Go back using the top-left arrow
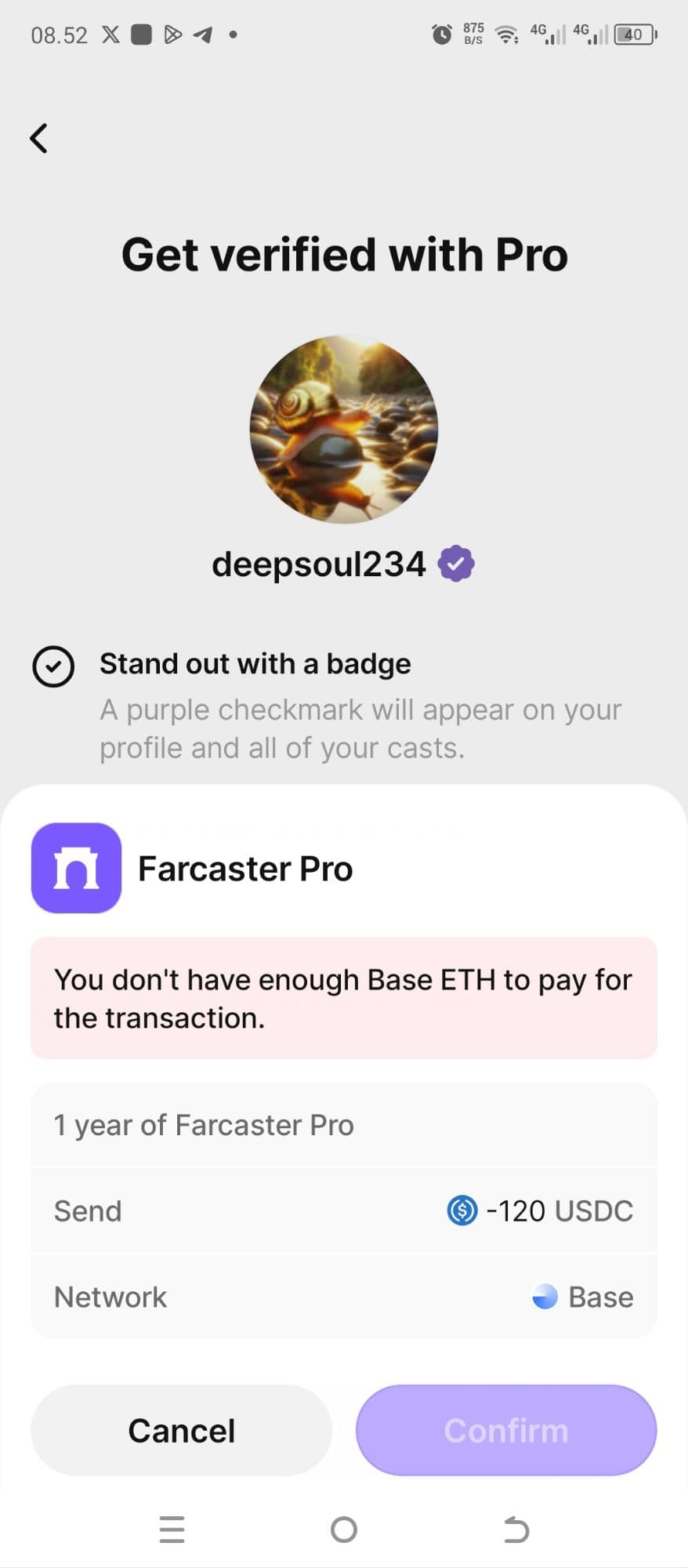The width and height of the screenshot is (688, 1568). 38,138
